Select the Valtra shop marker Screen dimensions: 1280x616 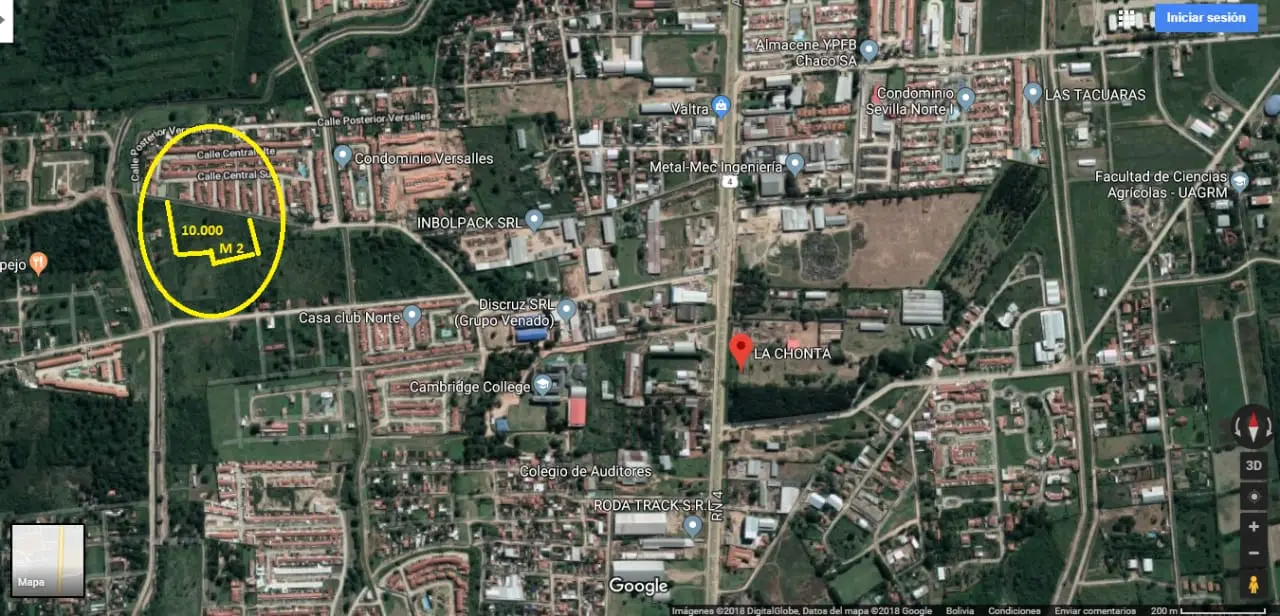coord(721,106)
